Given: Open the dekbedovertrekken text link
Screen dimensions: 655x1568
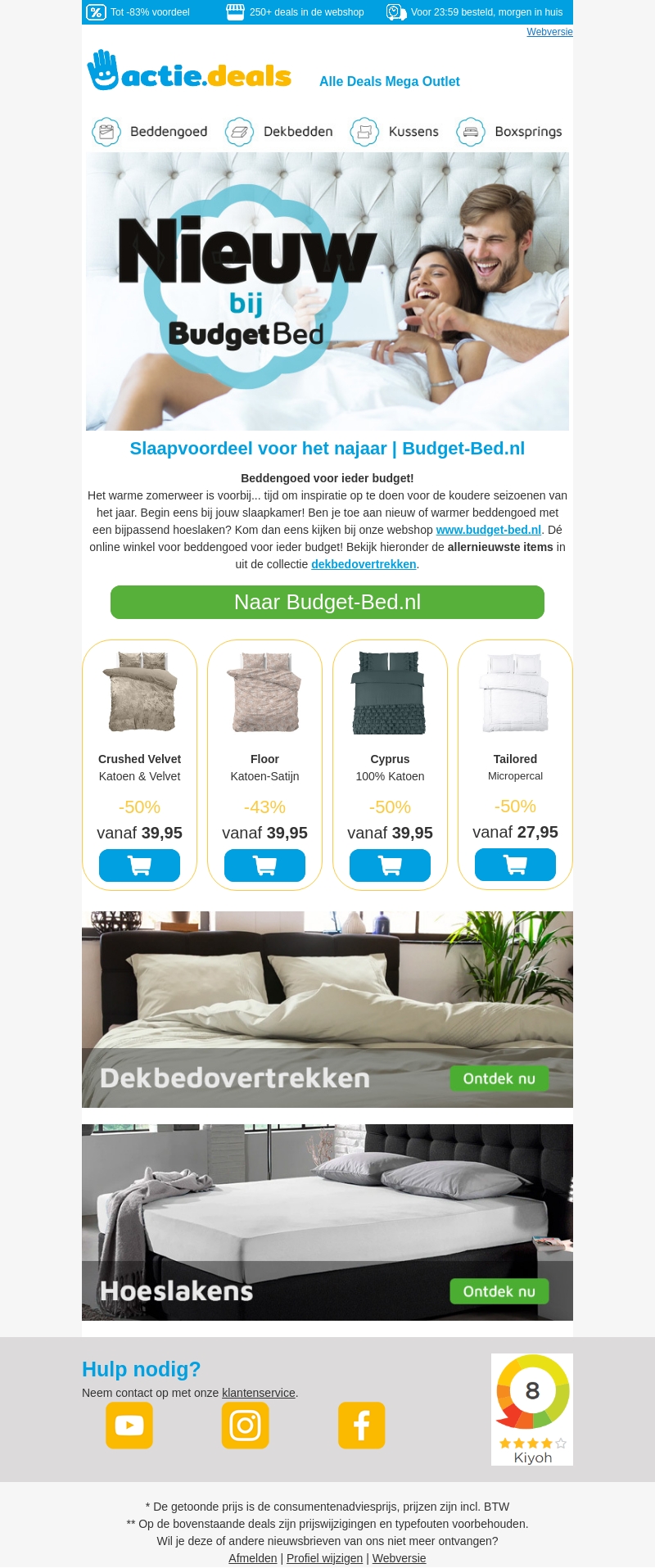Looking at the screenshot, I should 364,564.
